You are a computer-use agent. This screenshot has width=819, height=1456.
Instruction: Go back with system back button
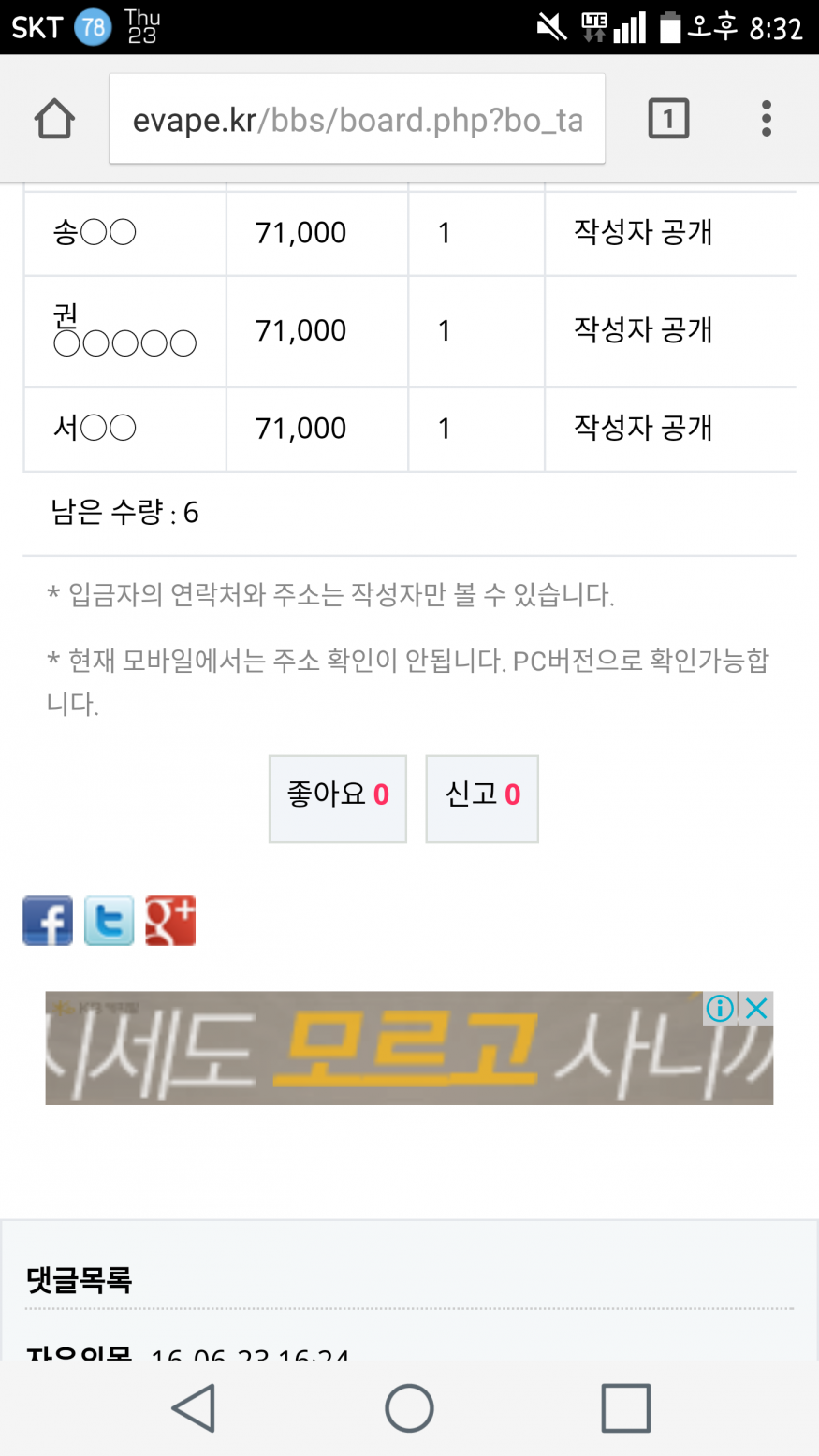pyautogui.click(x=195, y=1407)
